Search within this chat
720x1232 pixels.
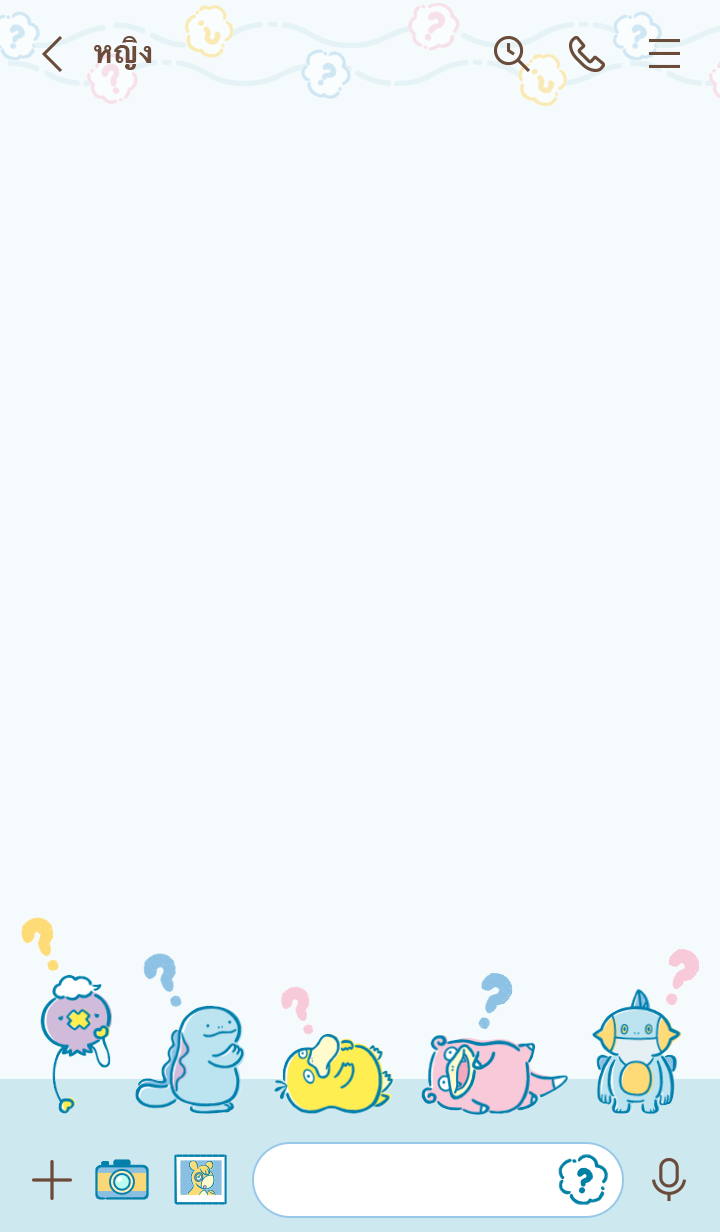pyautogui.click(x=511, y=54)
